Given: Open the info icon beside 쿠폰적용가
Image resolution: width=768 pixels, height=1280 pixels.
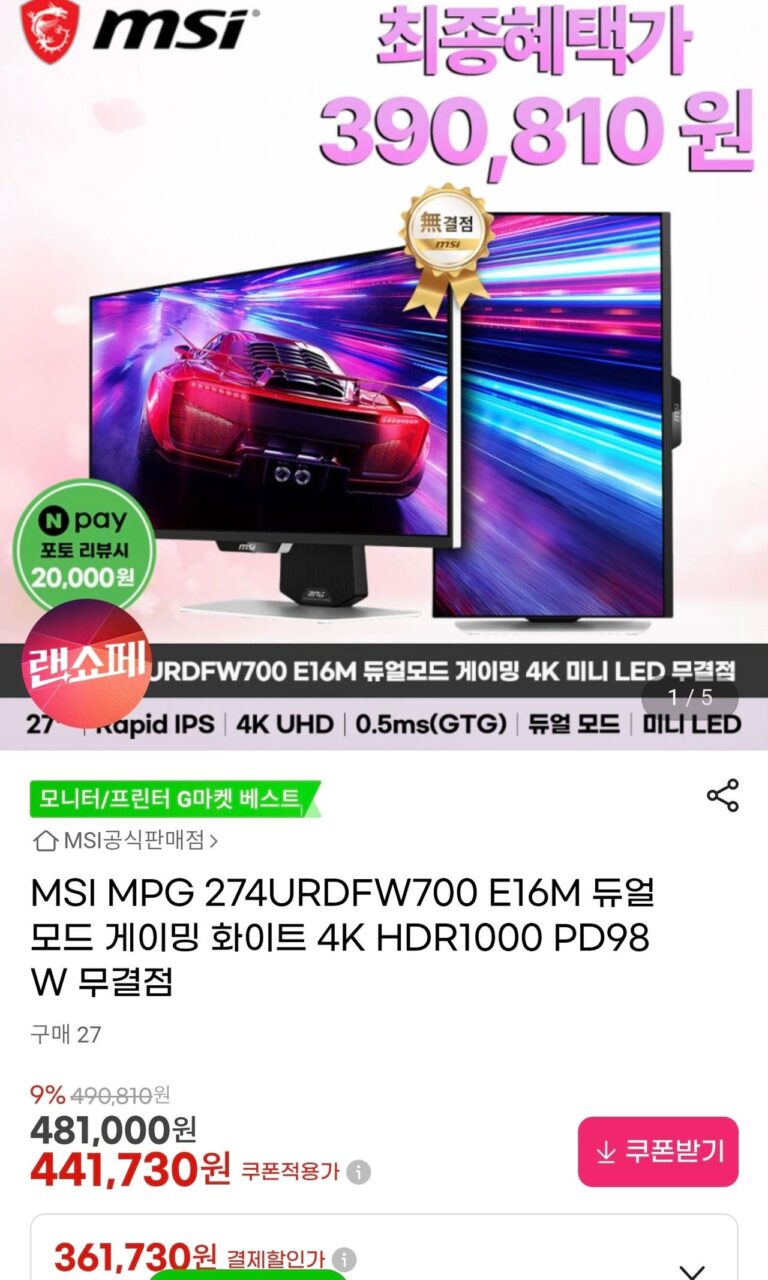Looking at the screenshot, I should click(359, 1172).
